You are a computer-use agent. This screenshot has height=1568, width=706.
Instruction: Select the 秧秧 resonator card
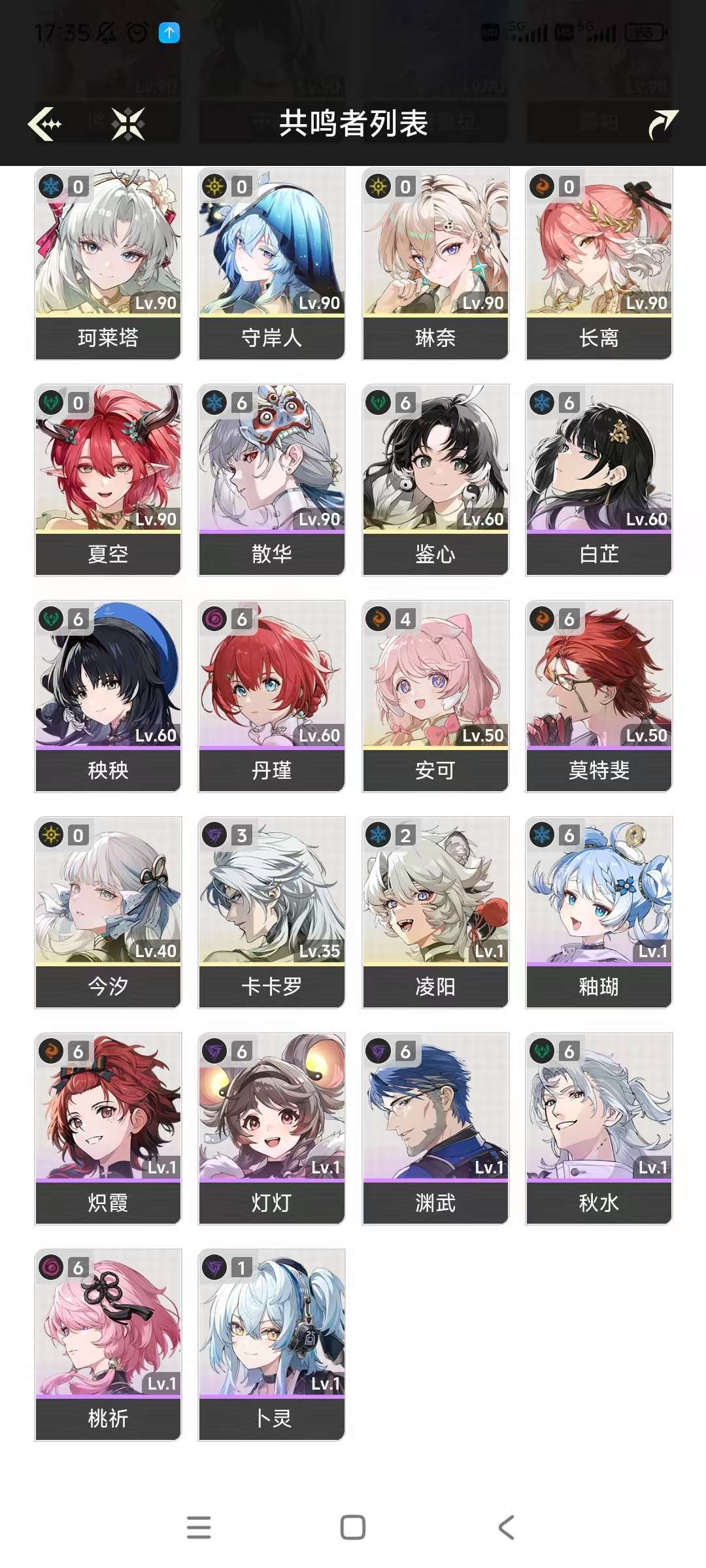tap(108, 696)
